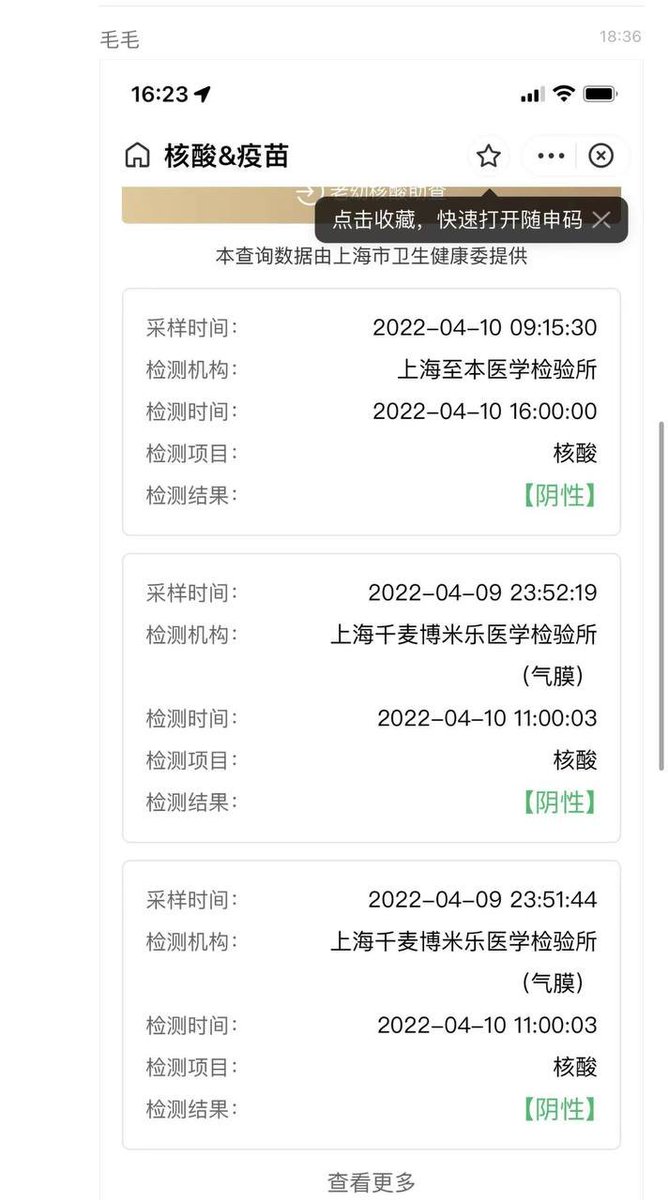Close the mini program with the circle X

pyautogui.click(x=600, y=156)
